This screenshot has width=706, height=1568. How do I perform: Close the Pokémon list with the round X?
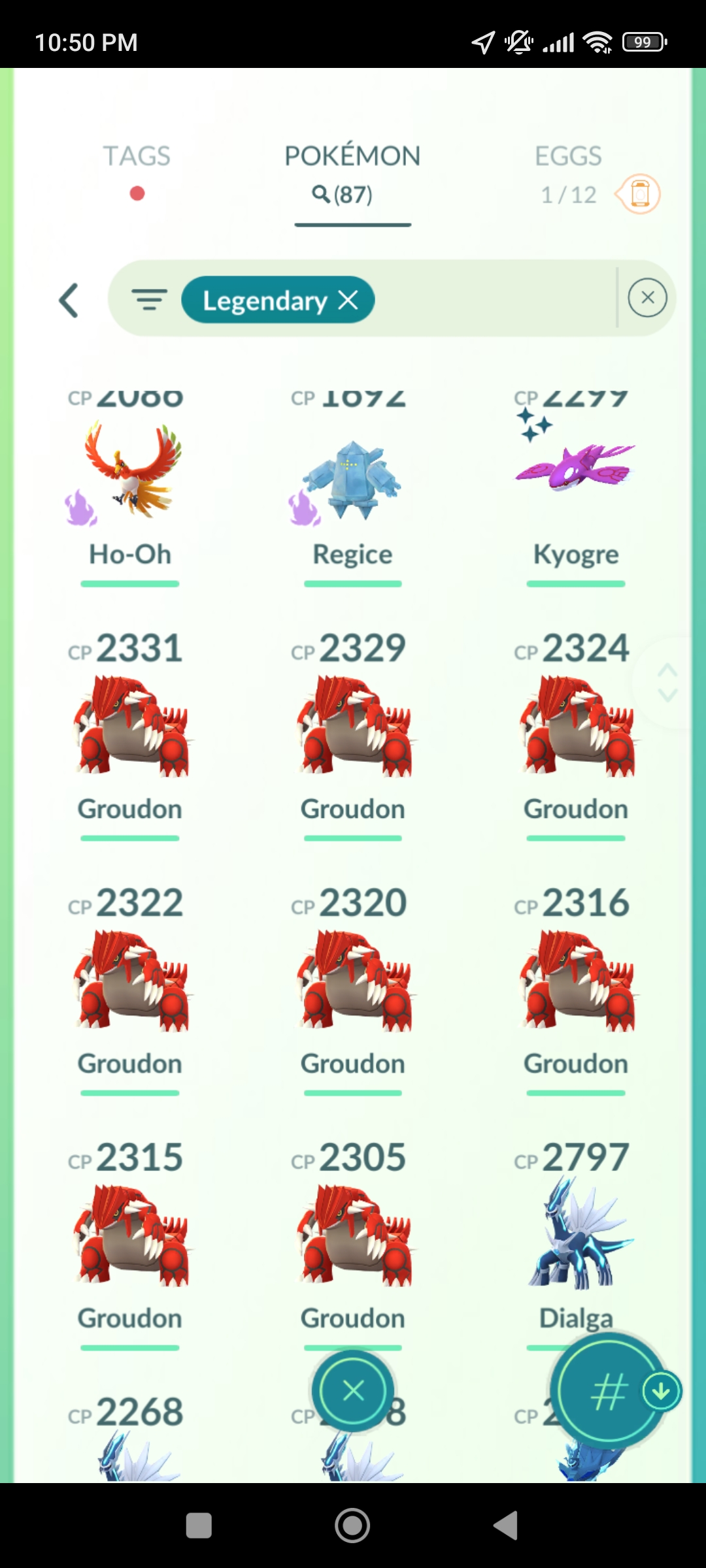[353, 1391]
